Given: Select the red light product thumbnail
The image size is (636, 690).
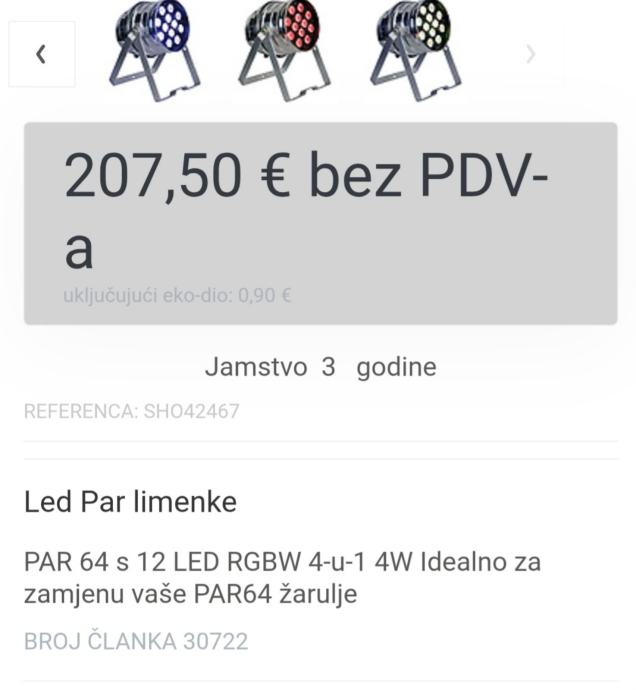Looking at the screenshot, I should tap(285, 48).
